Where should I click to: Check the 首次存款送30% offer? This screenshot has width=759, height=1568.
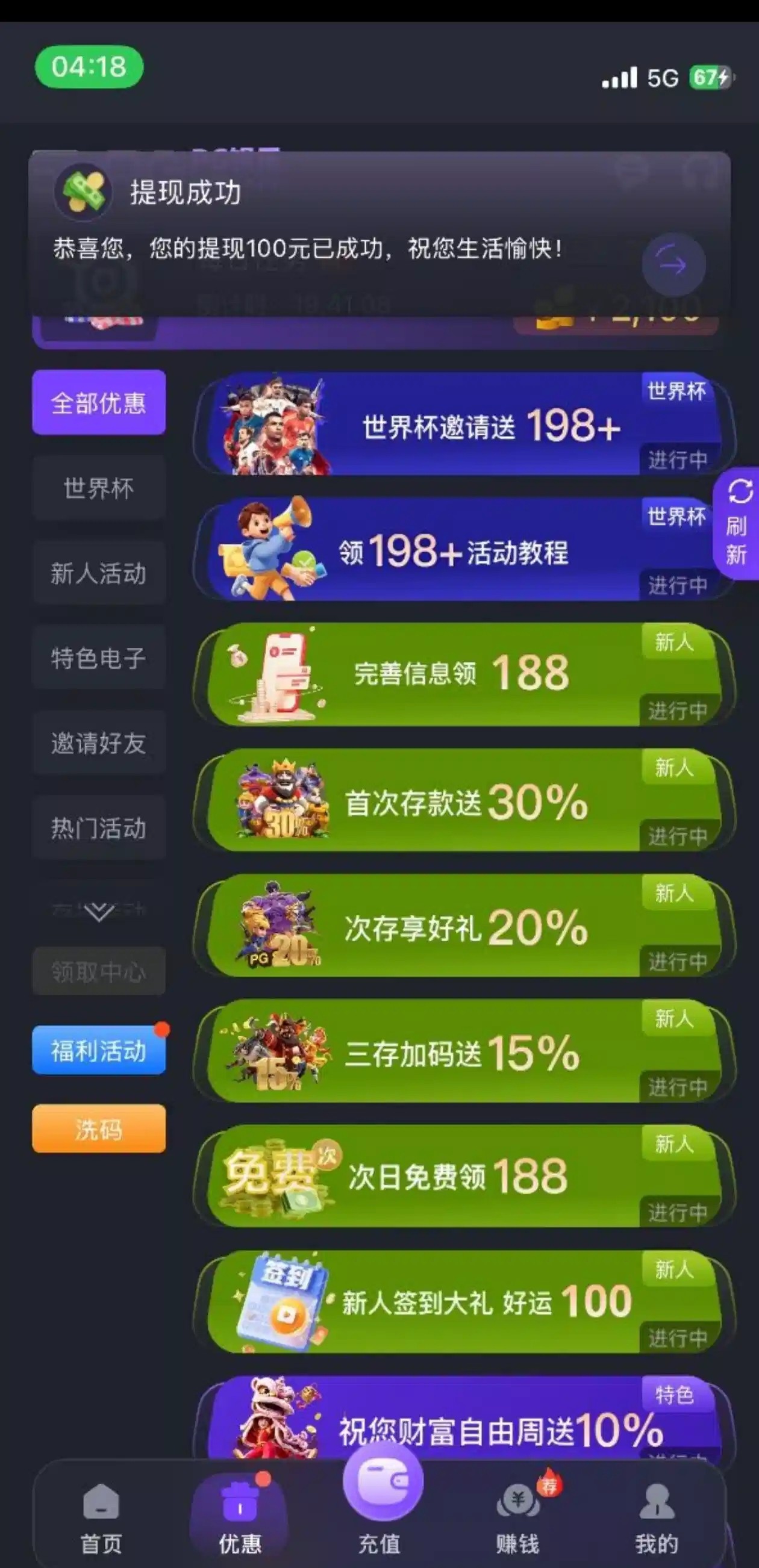(463, 801)
